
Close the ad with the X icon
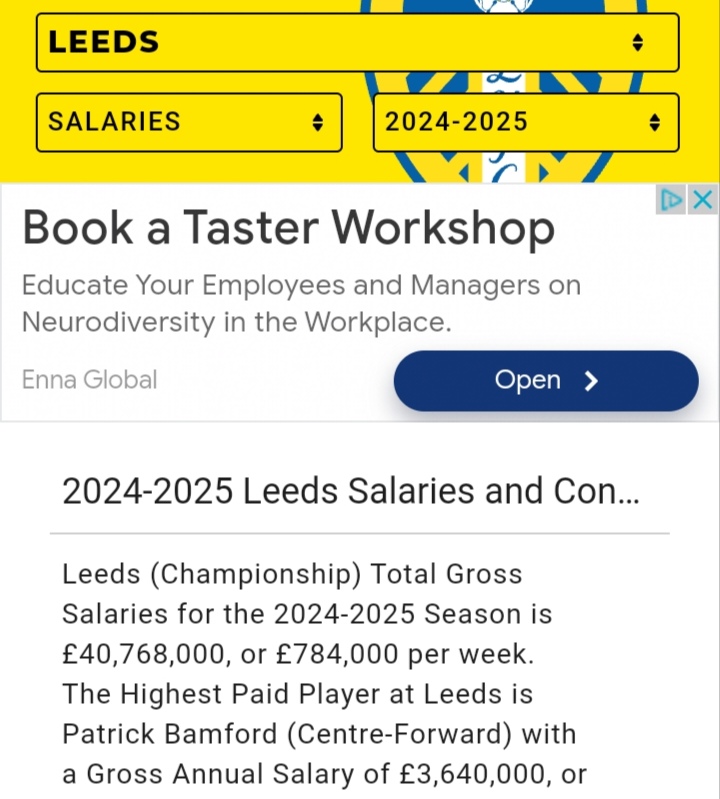pyautogui.click(x=704, y=199)
